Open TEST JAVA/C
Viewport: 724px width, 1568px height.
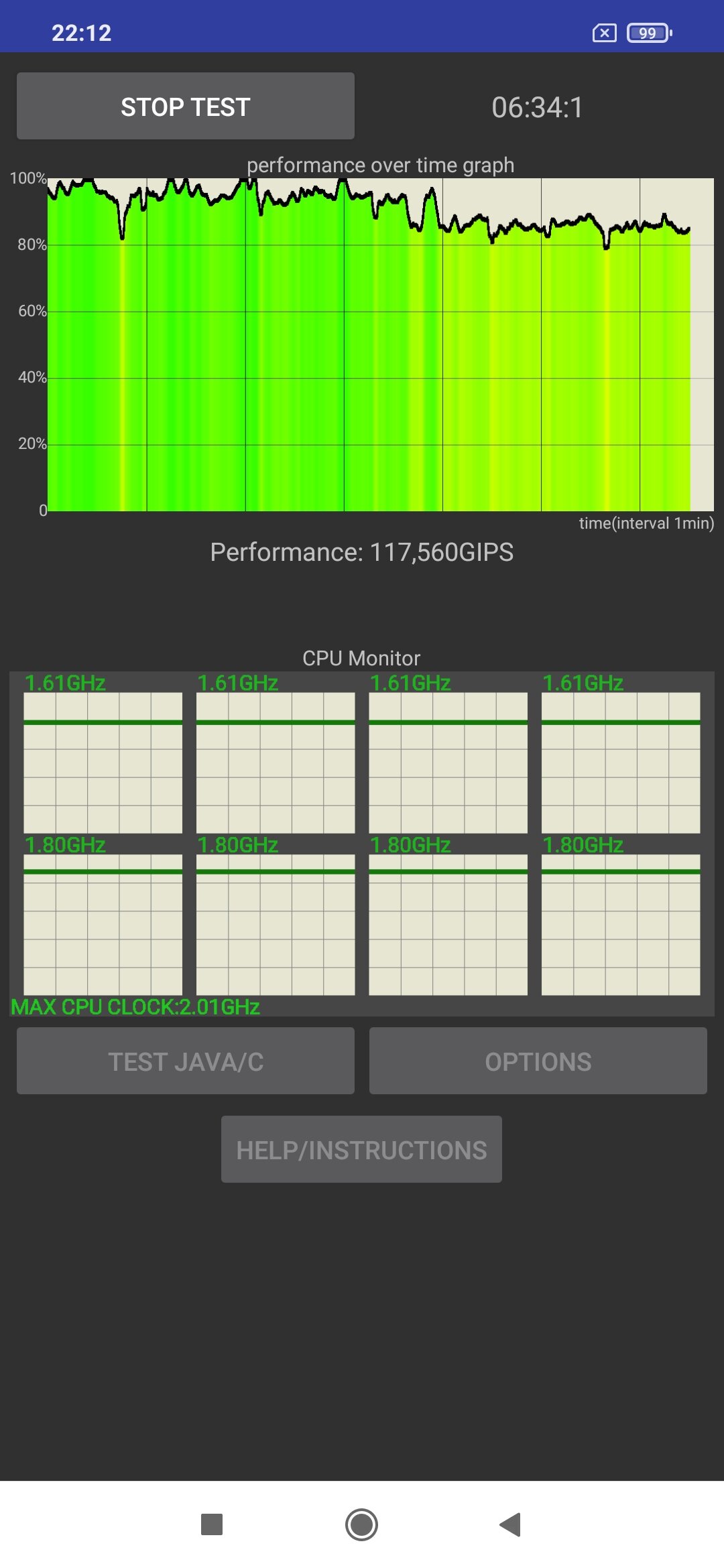pyautogui.click(x=186, y=1061)
